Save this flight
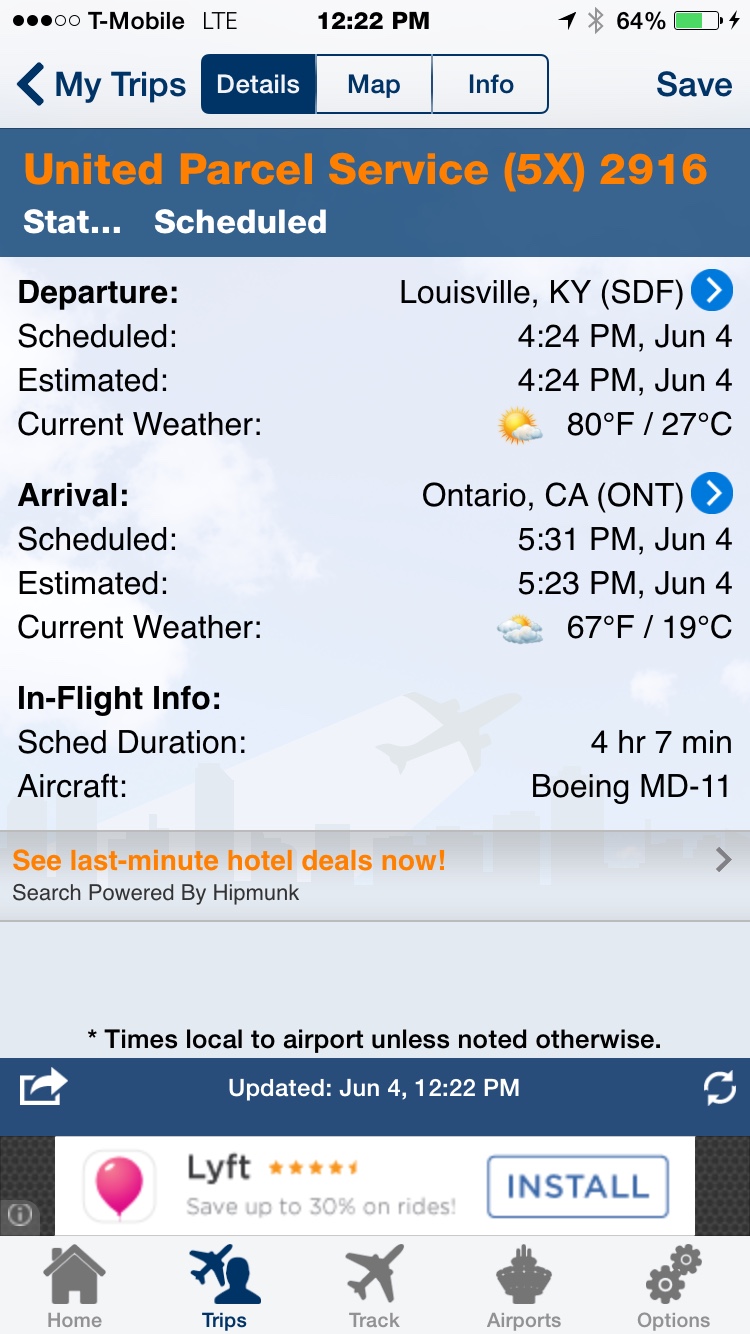The height and width of the screenshot is (1334, 750). (x=694, y=85)
